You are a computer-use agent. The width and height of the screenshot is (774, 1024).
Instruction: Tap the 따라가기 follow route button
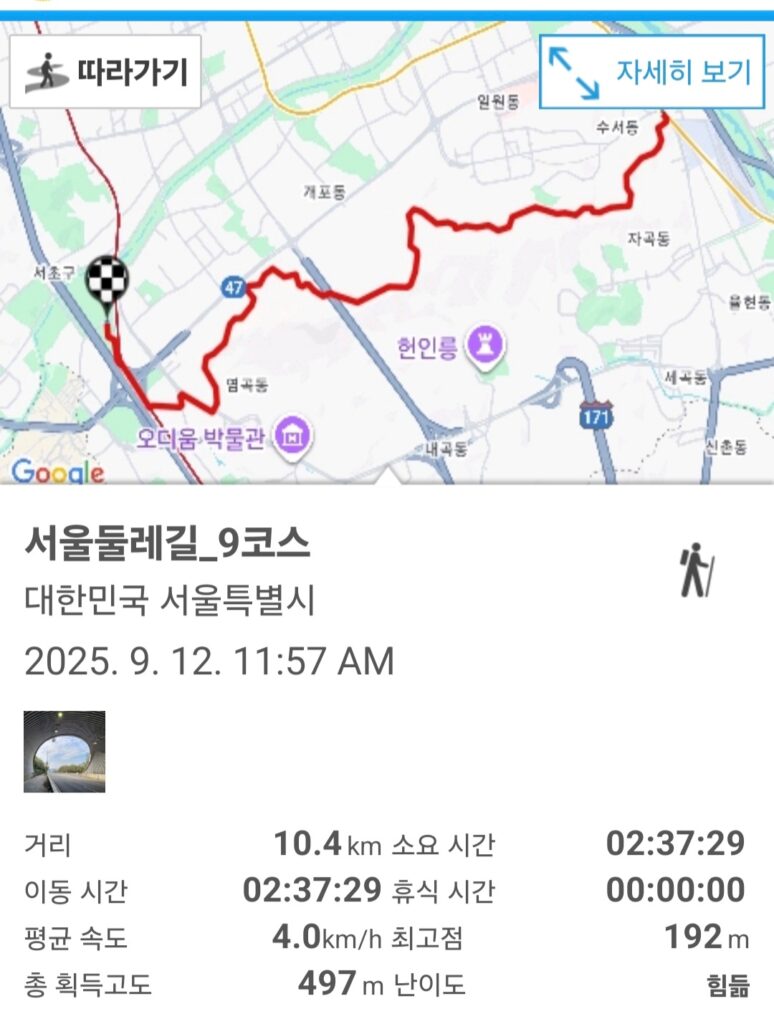click(x=106, y=72)
